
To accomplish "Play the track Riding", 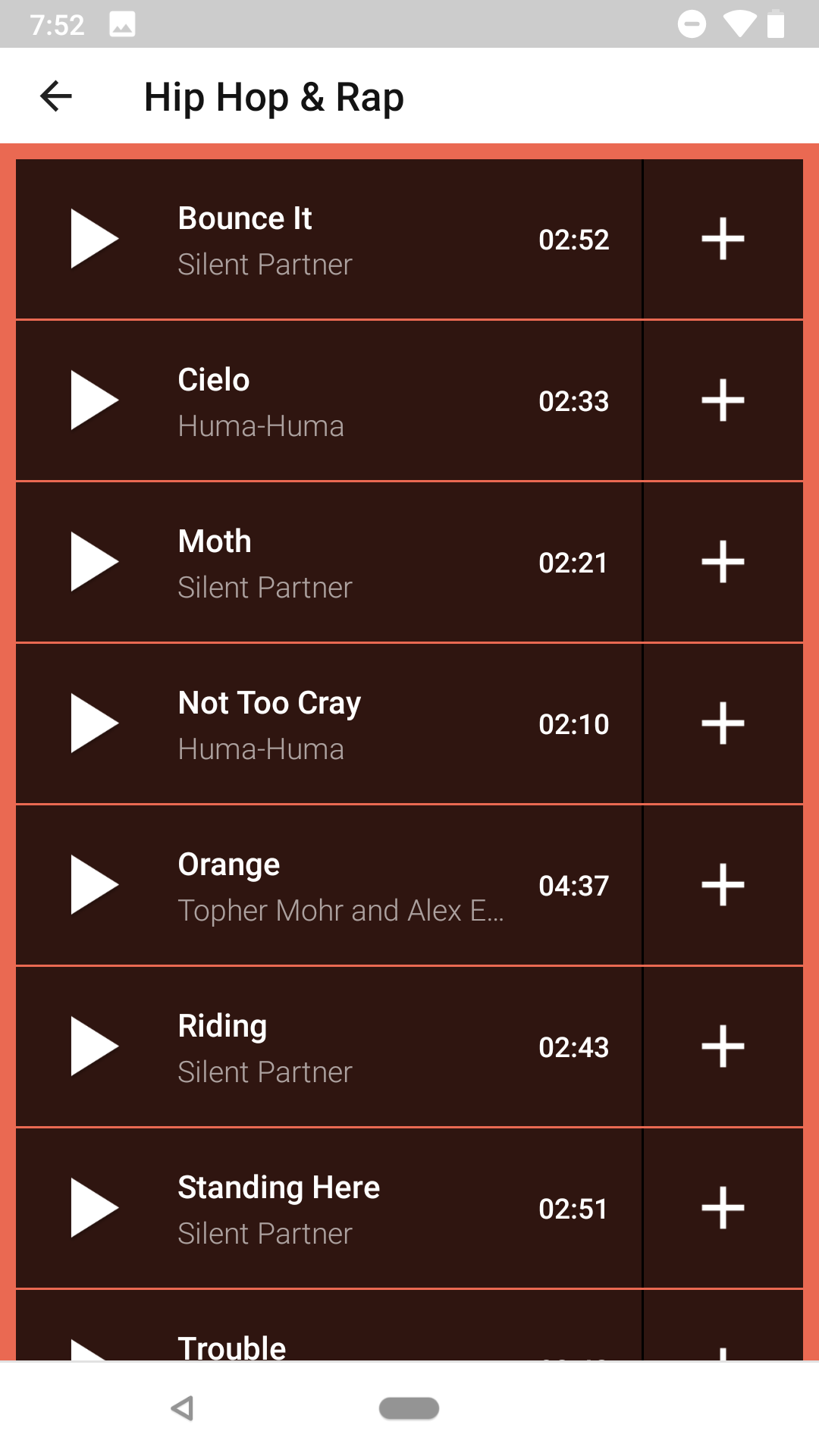I will 94,1046.
